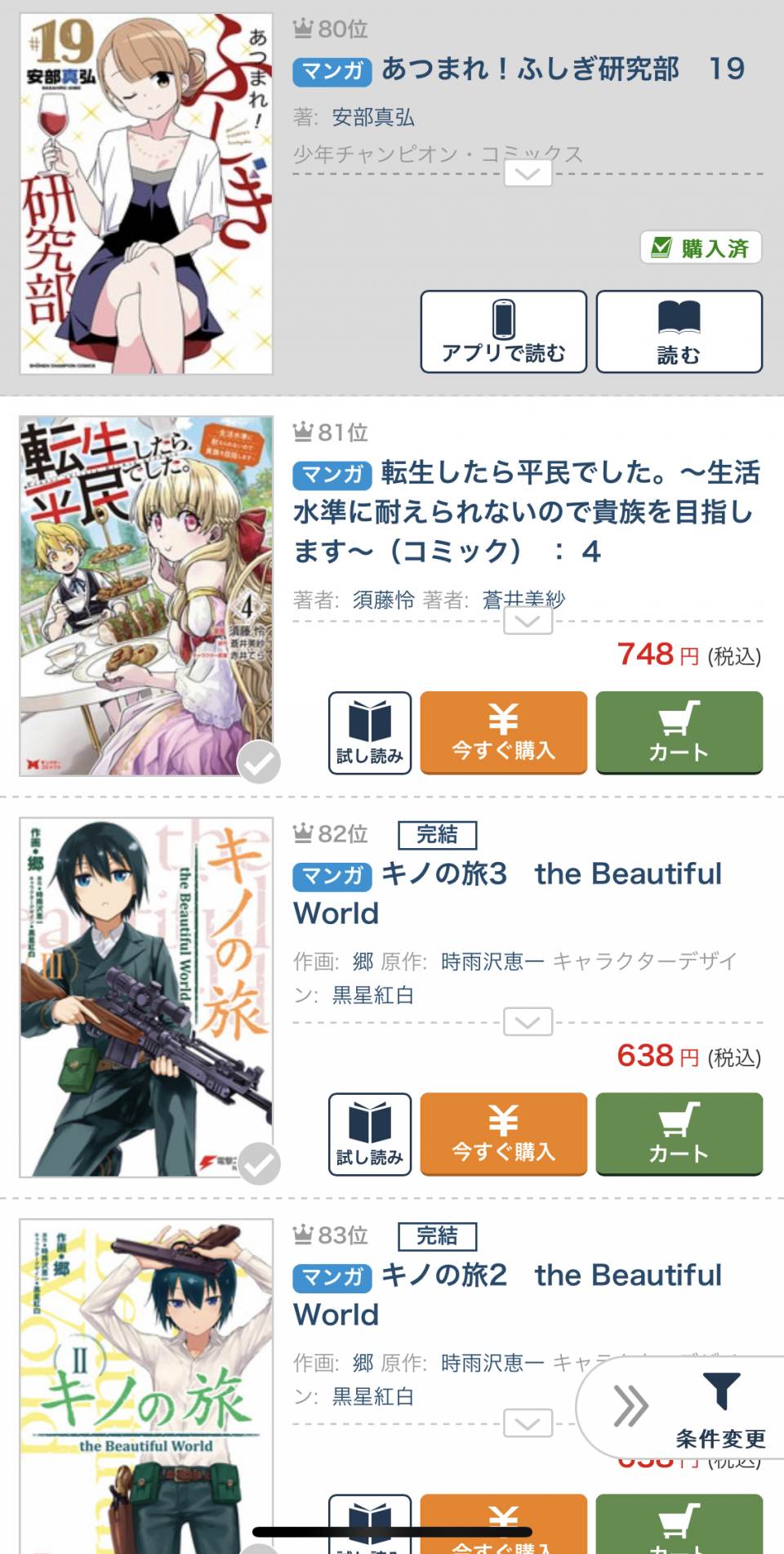Open キノの旅3 the Beautiful World title
Screen dimensions: 784x1554
point(506,893)
